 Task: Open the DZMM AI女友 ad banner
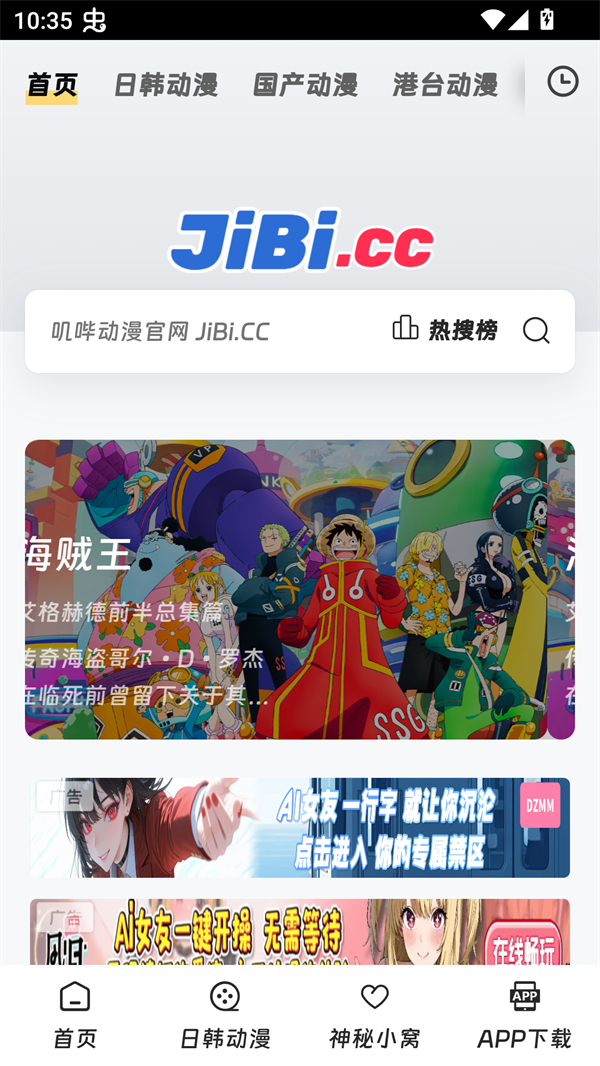[300, 828]
